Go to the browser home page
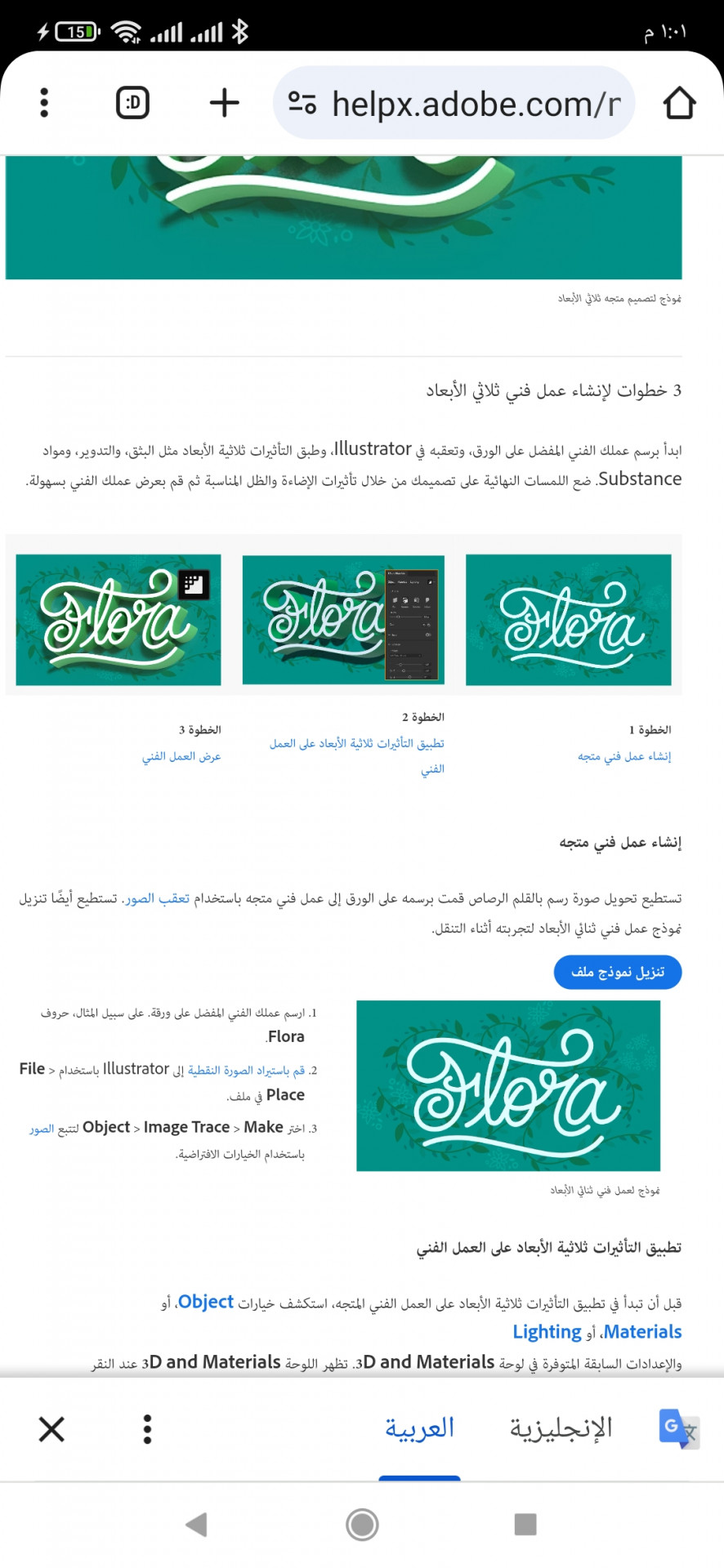The width and height of the screenshot is (724, 1568). point(679,103)
